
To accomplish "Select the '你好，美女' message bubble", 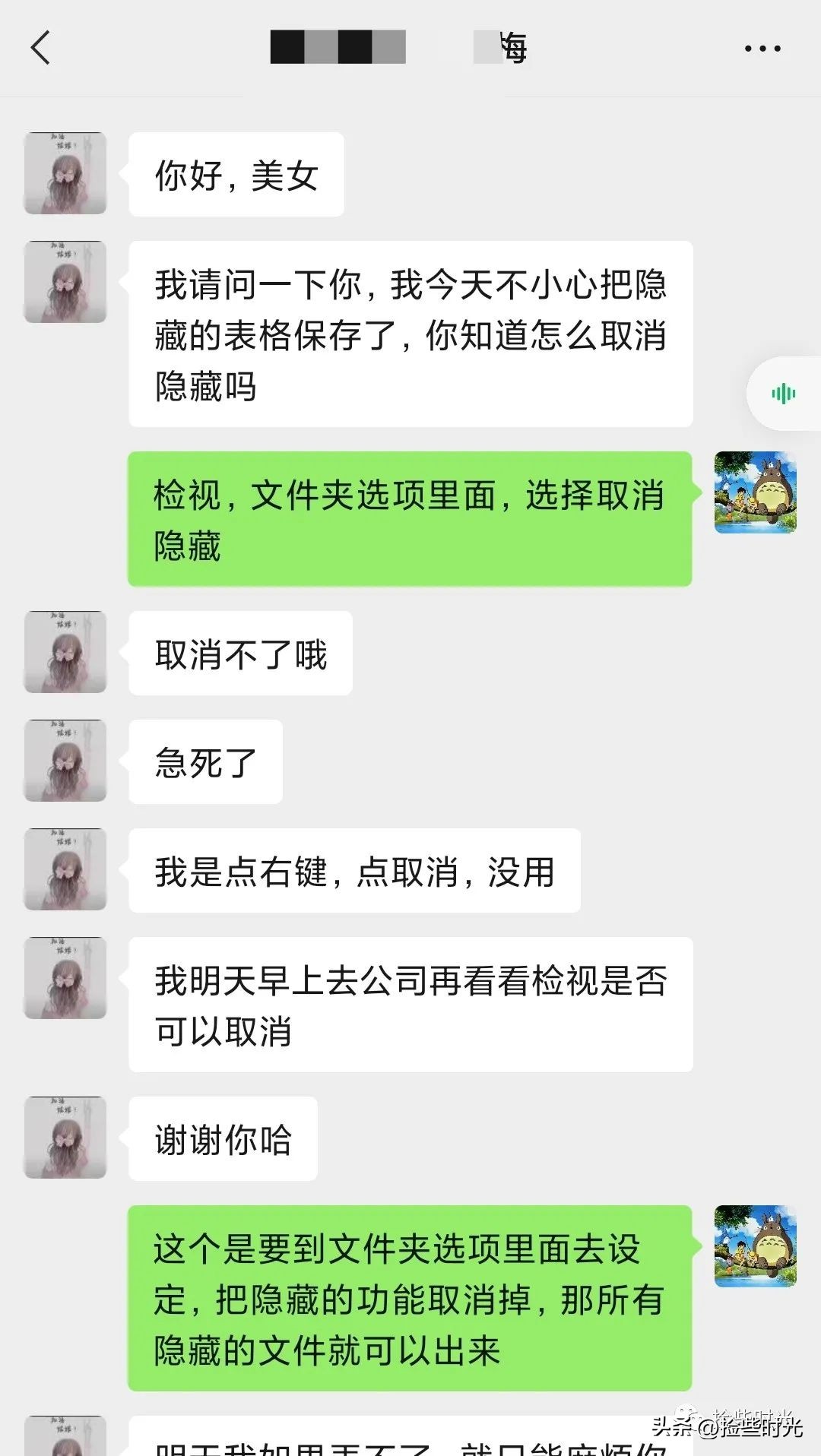I will [236, 173].
